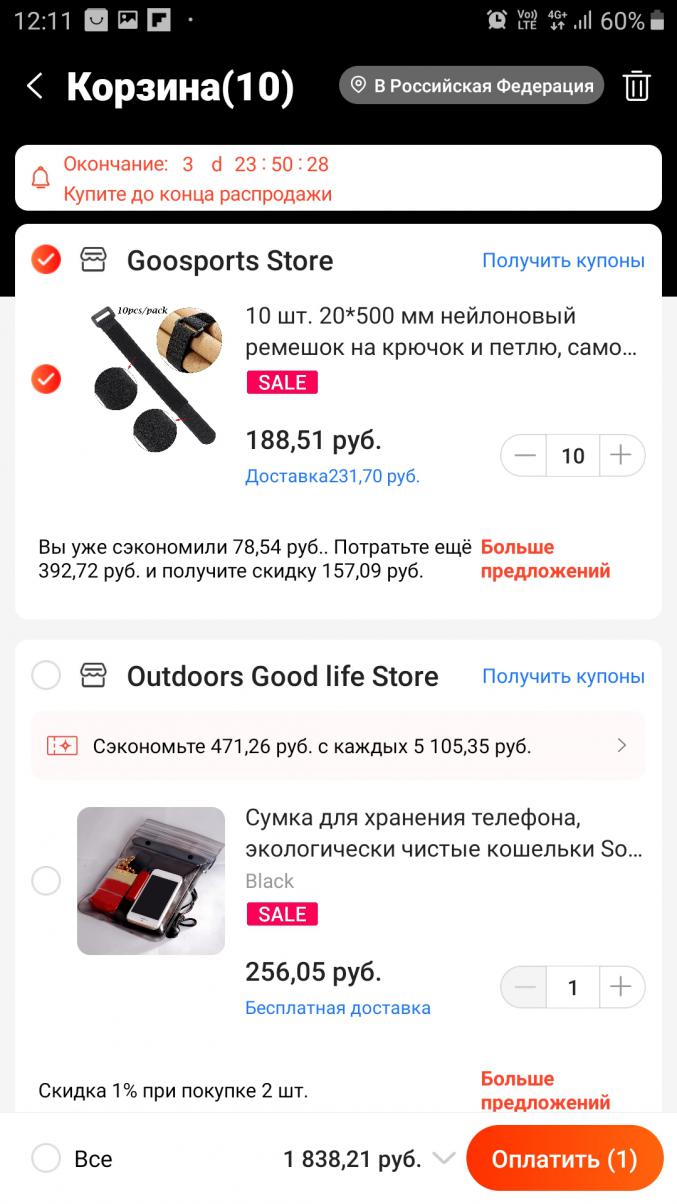Tap the Оплатить (1) checkout button

[564, 1159]
